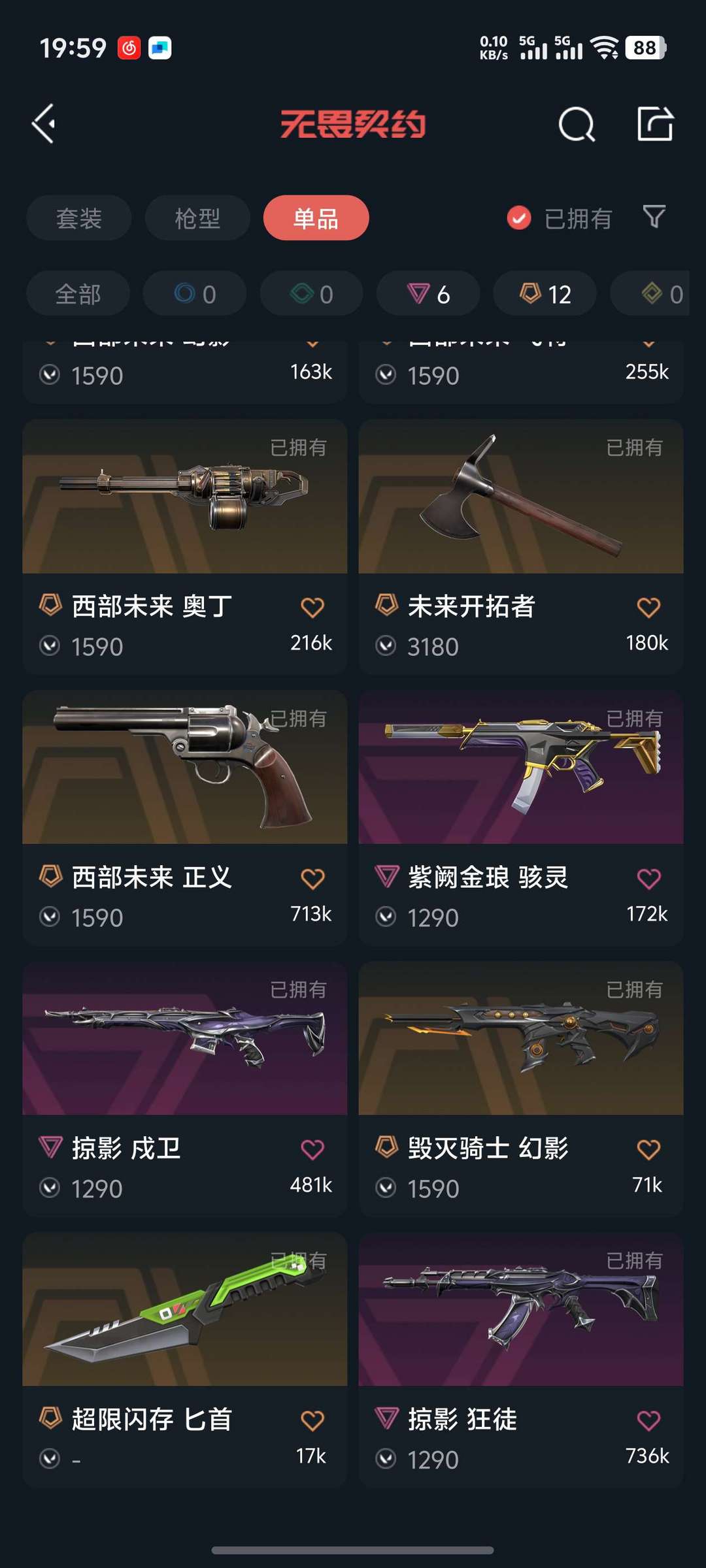Select the green rarity filter showing 0
This screenshot has height=1568, width=706.
311,293
